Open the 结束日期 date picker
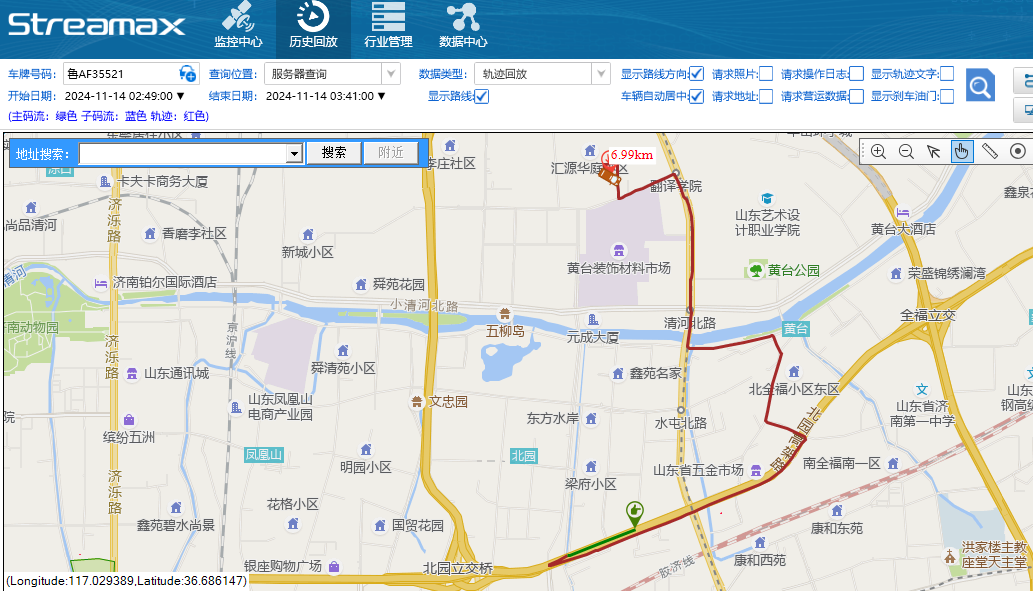This screenshot has width=1033, height=591. coord(381,96)
